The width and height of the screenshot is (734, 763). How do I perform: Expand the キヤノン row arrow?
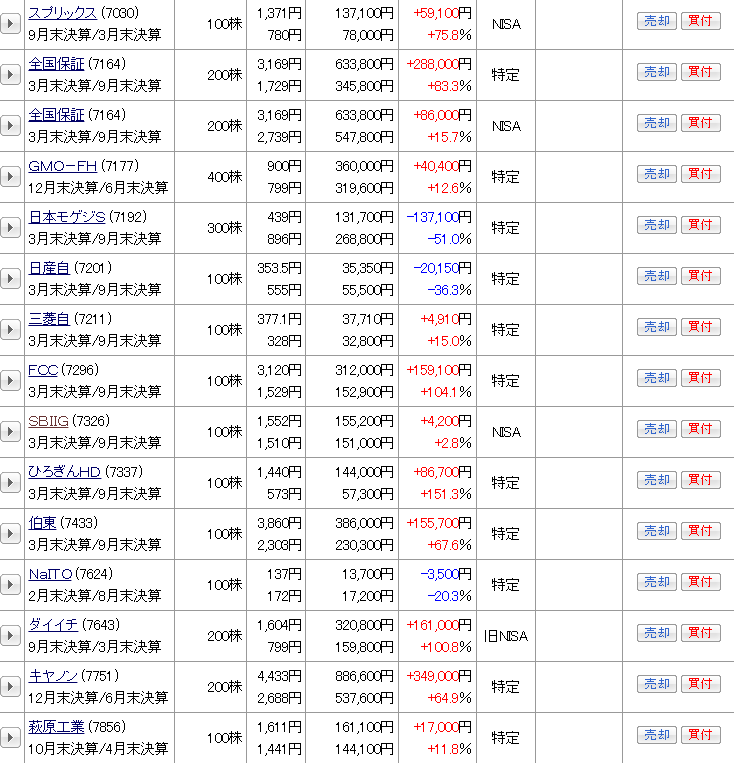click(10, 686)
